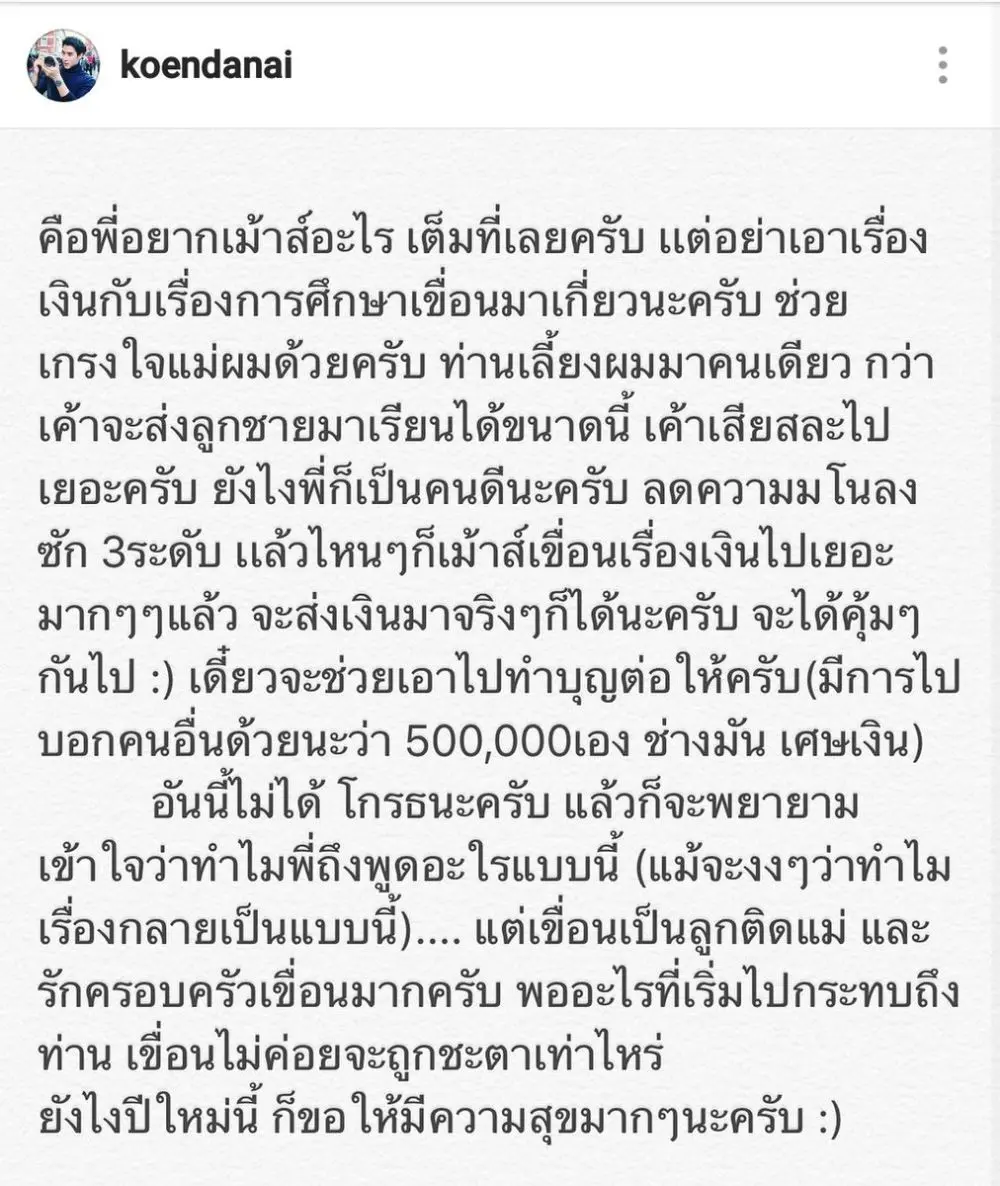Open koendanai's profile picture
Screen dimensions: 1000x1186
tap(63, 65)
